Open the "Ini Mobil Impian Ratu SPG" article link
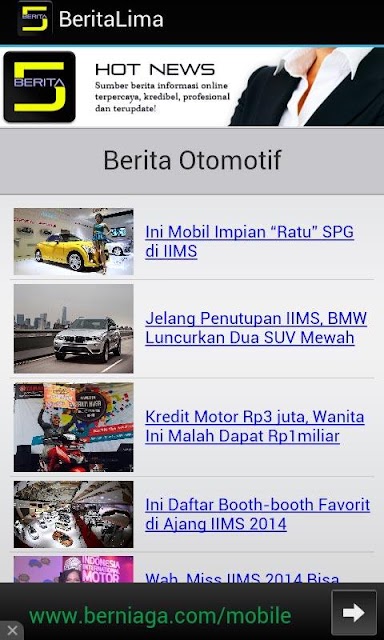 click(249, 241)
